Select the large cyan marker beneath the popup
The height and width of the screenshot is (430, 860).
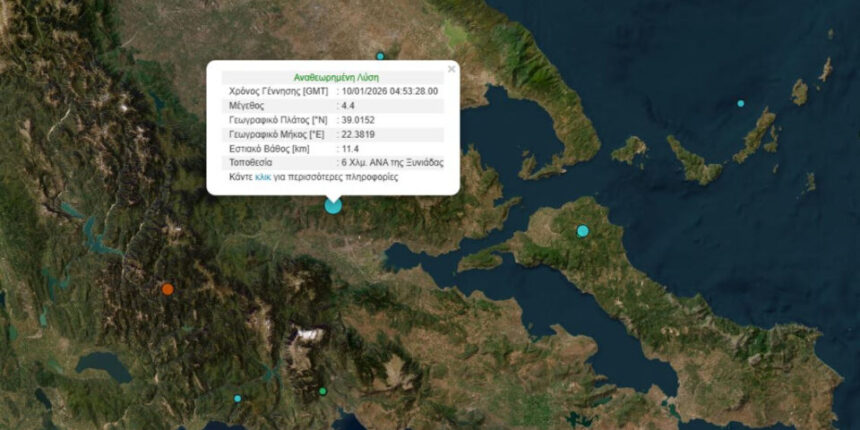(x=333, y=206)
